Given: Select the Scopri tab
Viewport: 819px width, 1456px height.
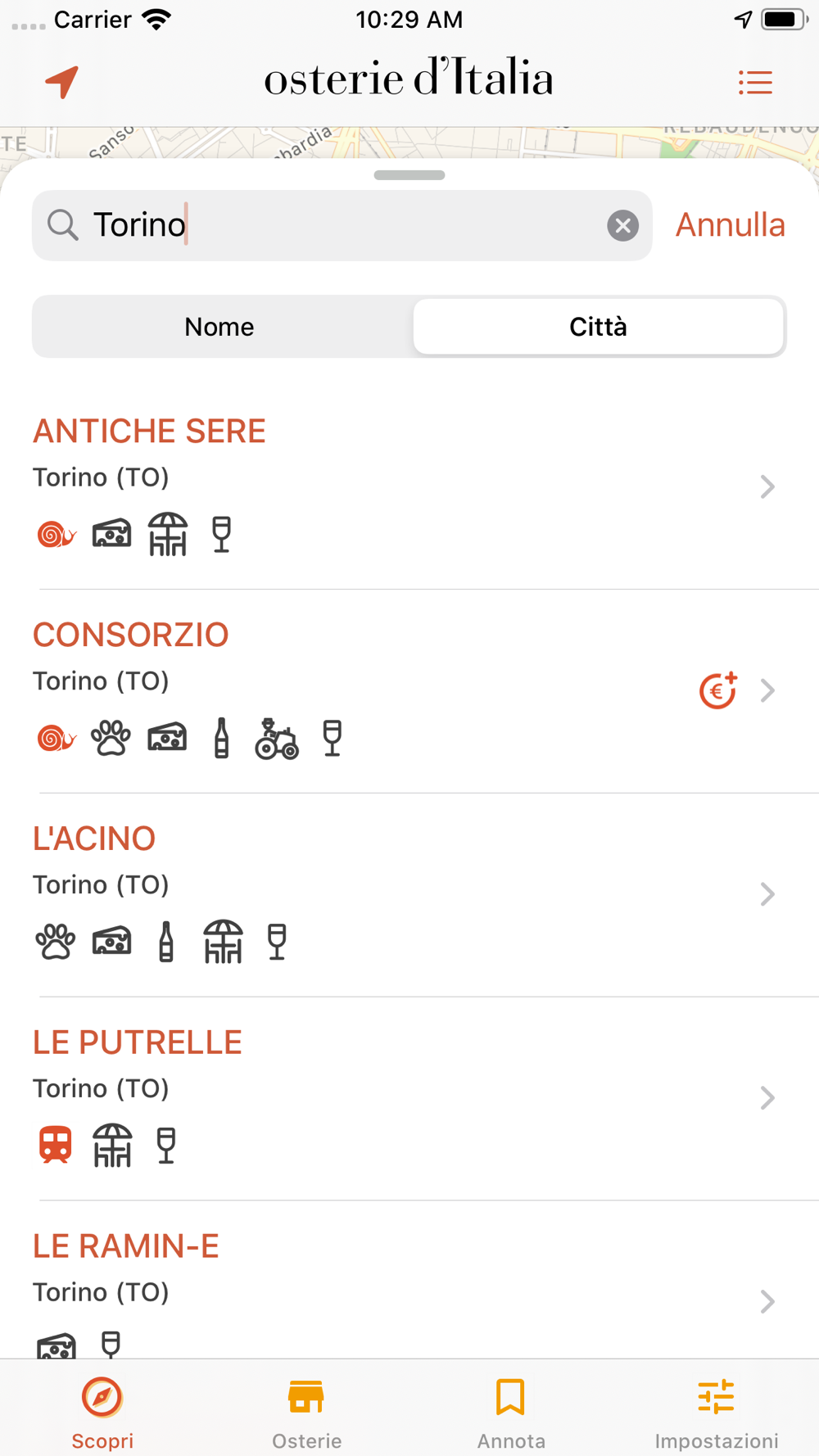Looking at the screenshot, I should pos(102,1413).
